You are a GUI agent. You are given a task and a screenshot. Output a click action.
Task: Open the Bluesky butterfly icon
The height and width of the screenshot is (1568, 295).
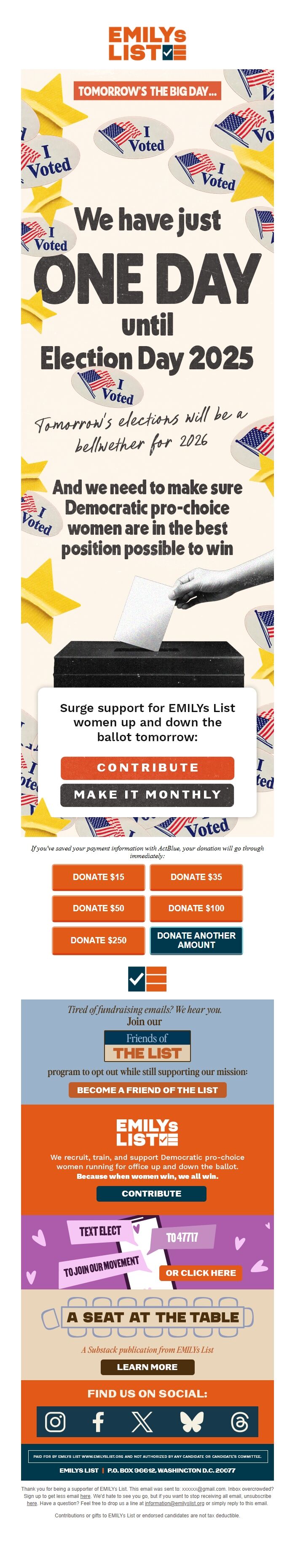[x=192, y=1421]
